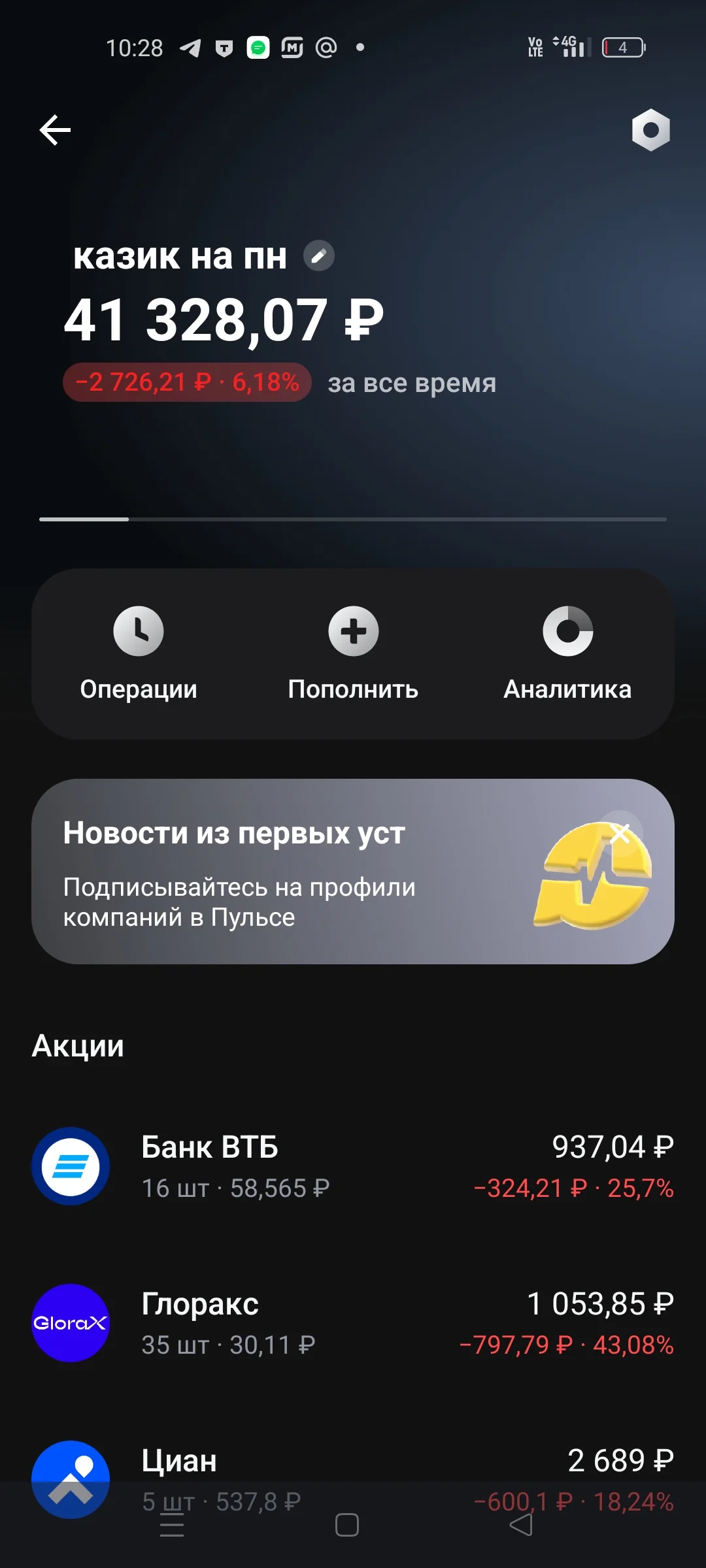The image size is (706, 1568).
Task: Edit the account name «казик на пн»
Action: (319, 255)
